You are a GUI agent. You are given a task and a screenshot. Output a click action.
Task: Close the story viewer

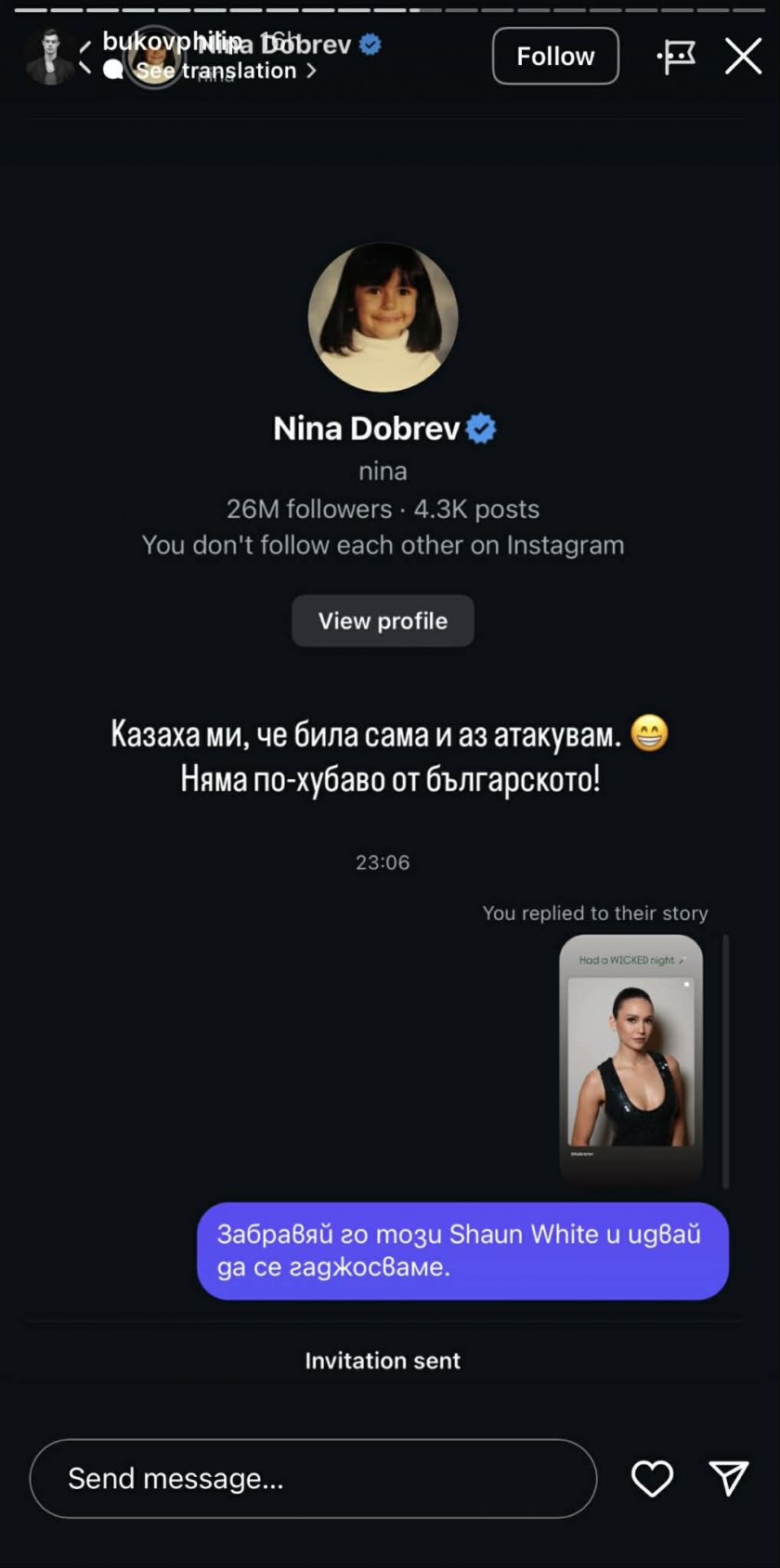click(743, 57)
